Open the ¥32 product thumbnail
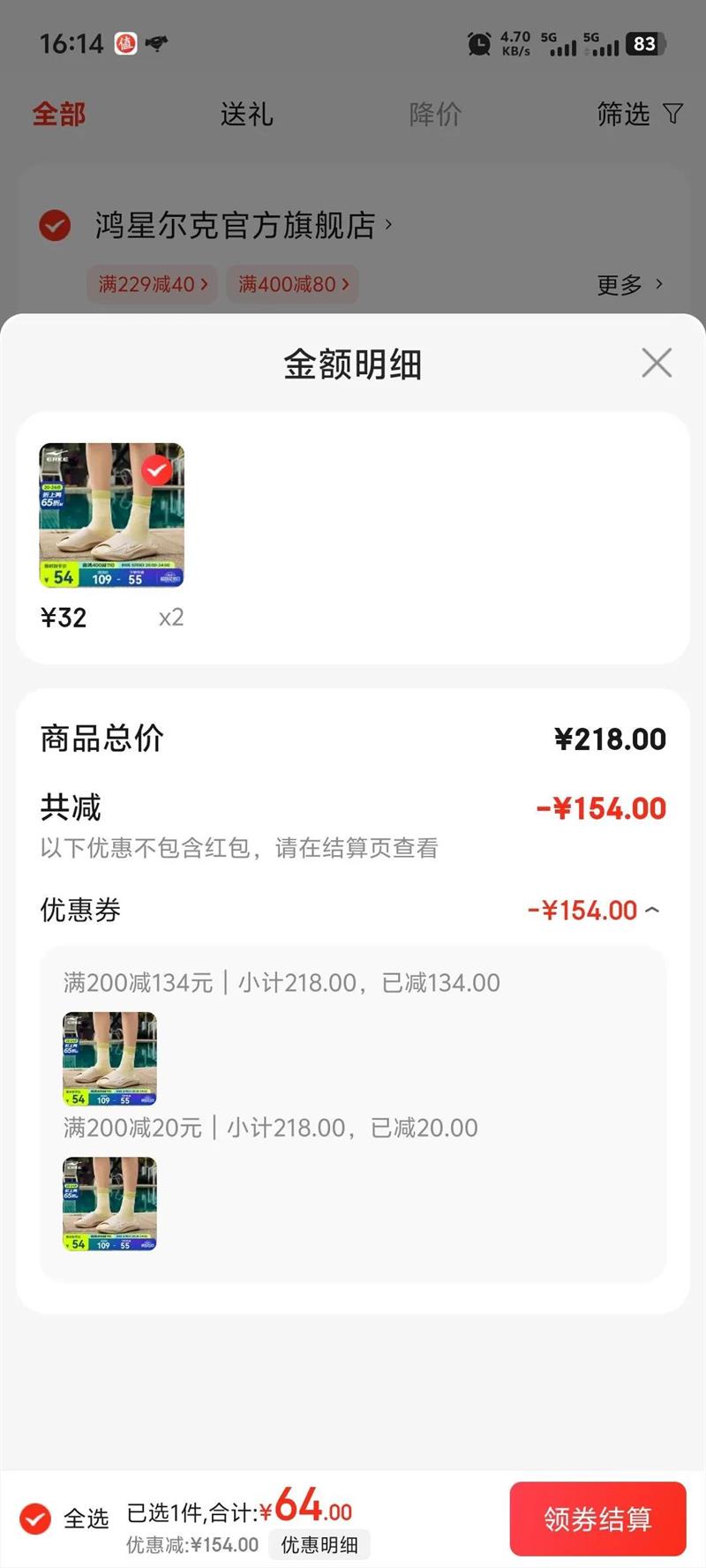The height and width of the screenshot is (1568, 706). point(112,516)
